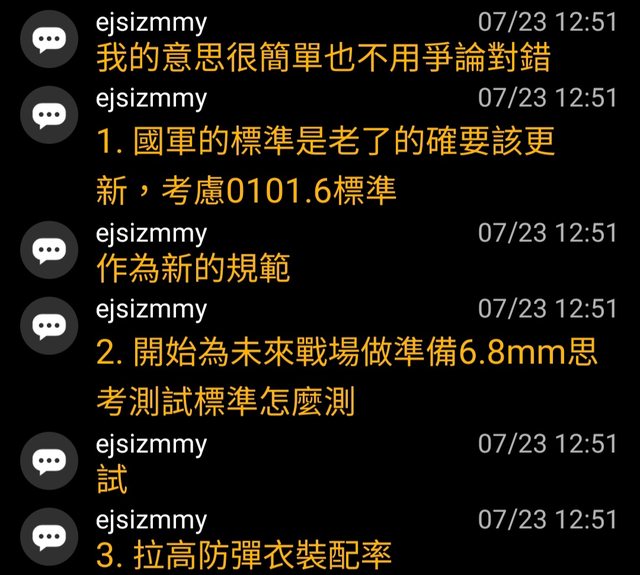
Task: Open the comment 我的意思很簡單也不用爭論對錯
Action: [323, 56]
